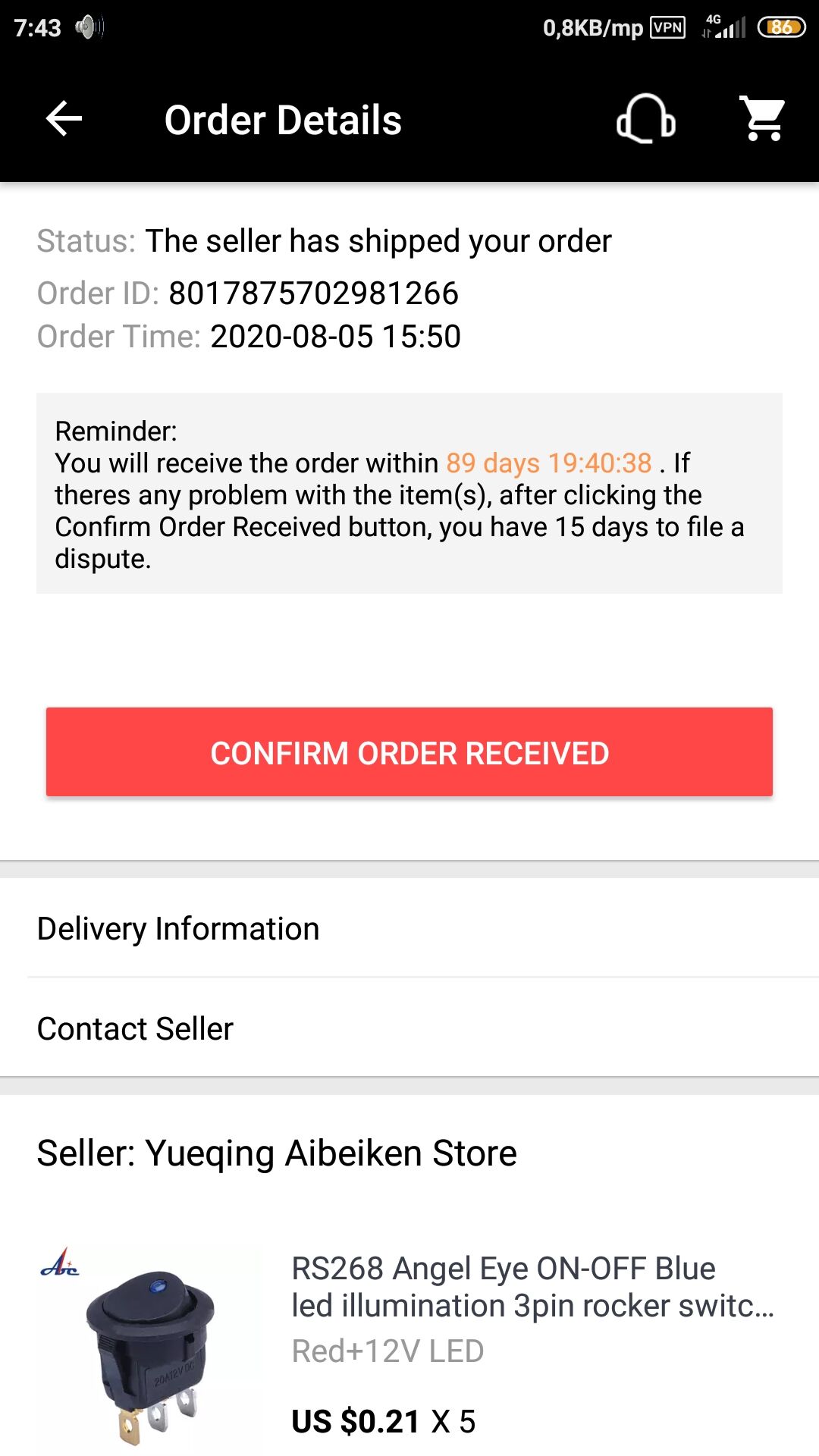Go back from Order Details
Viewport: 819px width, 1456px height.
[64, 119]
